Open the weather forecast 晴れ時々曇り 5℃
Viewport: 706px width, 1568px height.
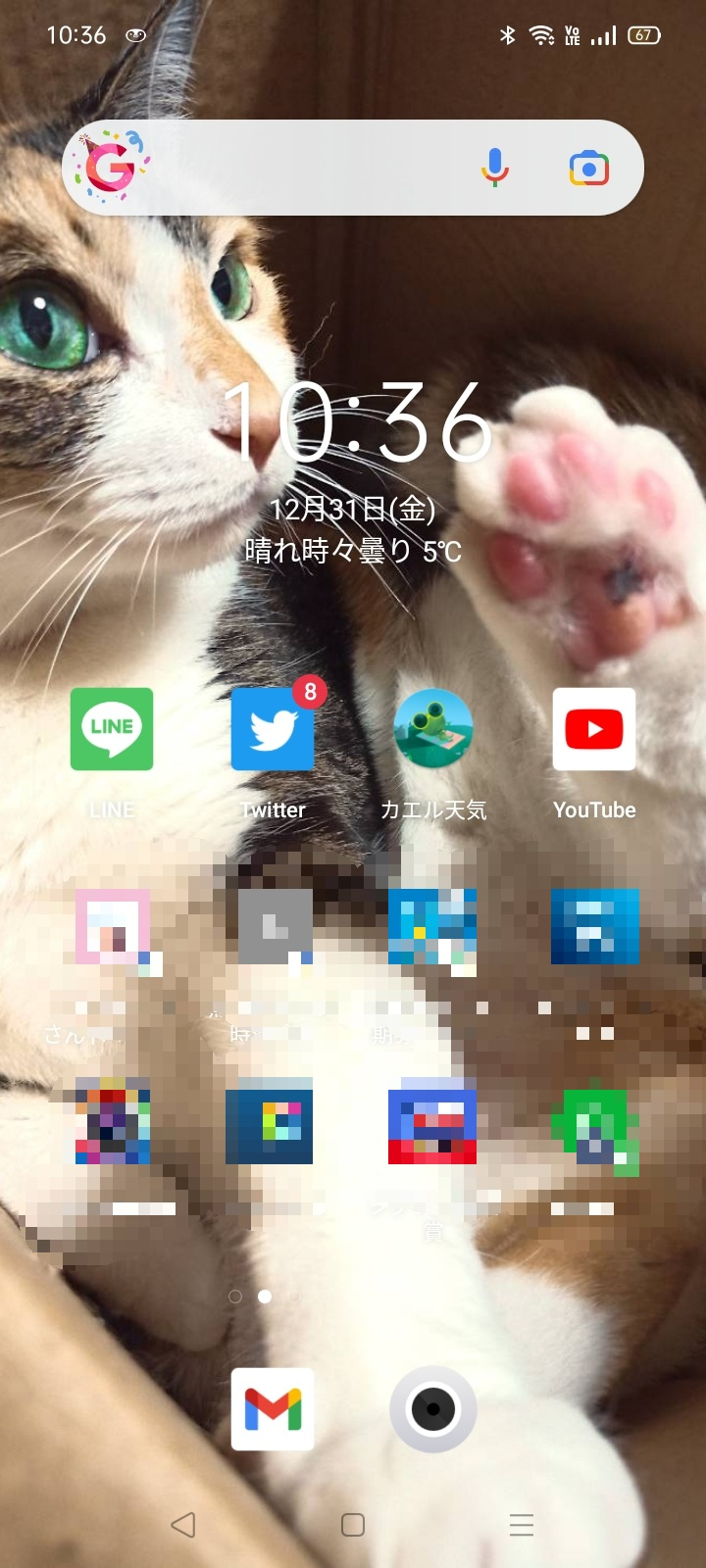point(353,552)
